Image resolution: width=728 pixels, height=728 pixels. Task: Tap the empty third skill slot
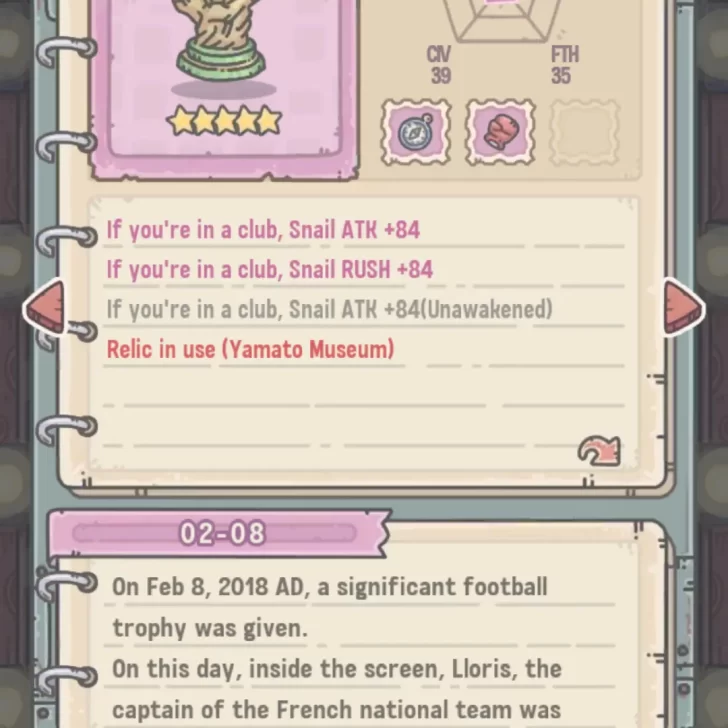[585, 131]
